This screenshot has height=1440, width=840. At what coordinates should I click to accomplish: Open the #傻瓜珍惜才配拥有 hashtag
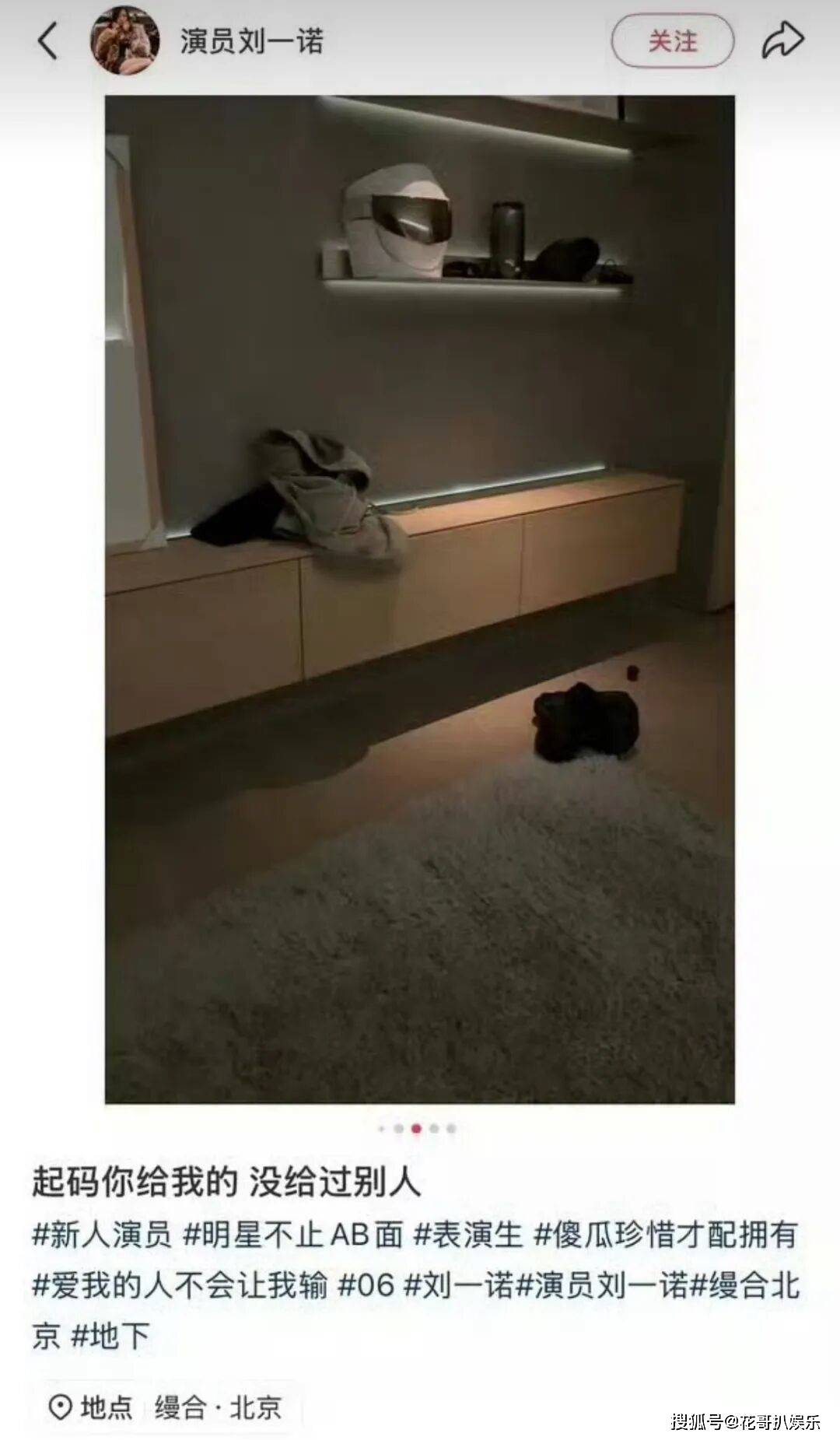click(666, 1235)
